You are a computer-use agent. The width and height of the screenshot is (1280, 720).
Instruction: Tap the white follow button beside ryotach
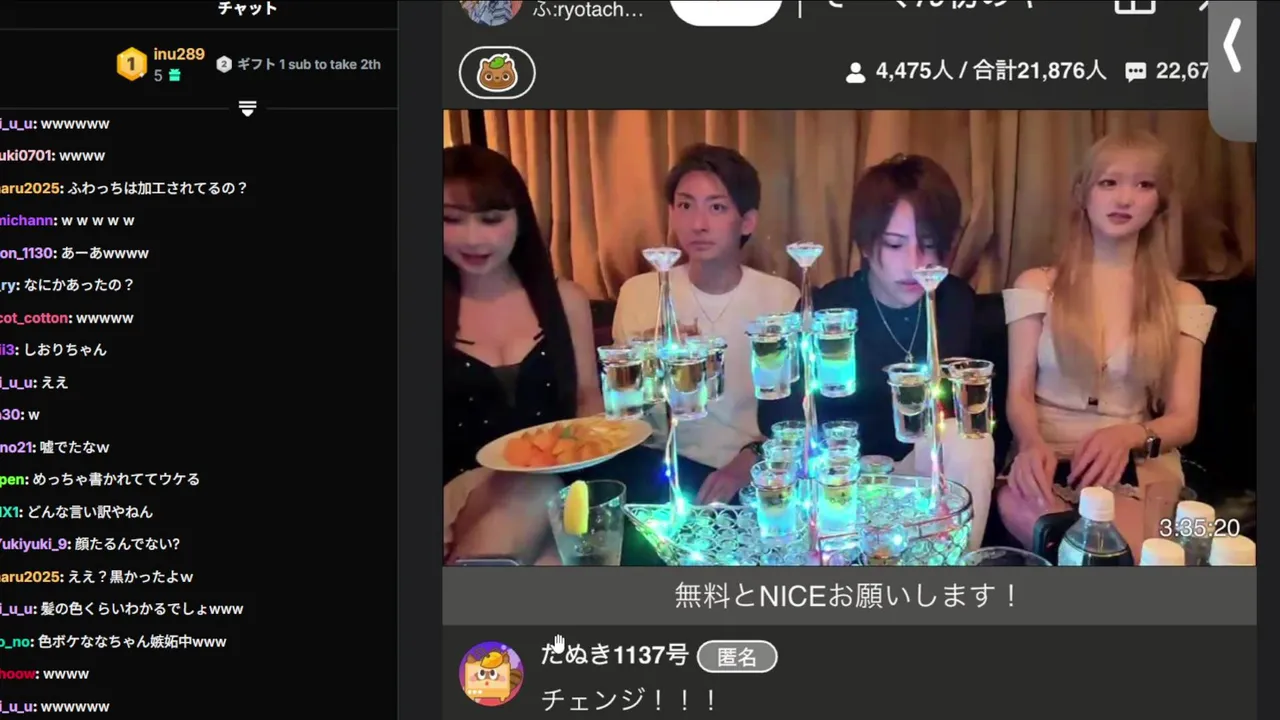coord(725,11)
